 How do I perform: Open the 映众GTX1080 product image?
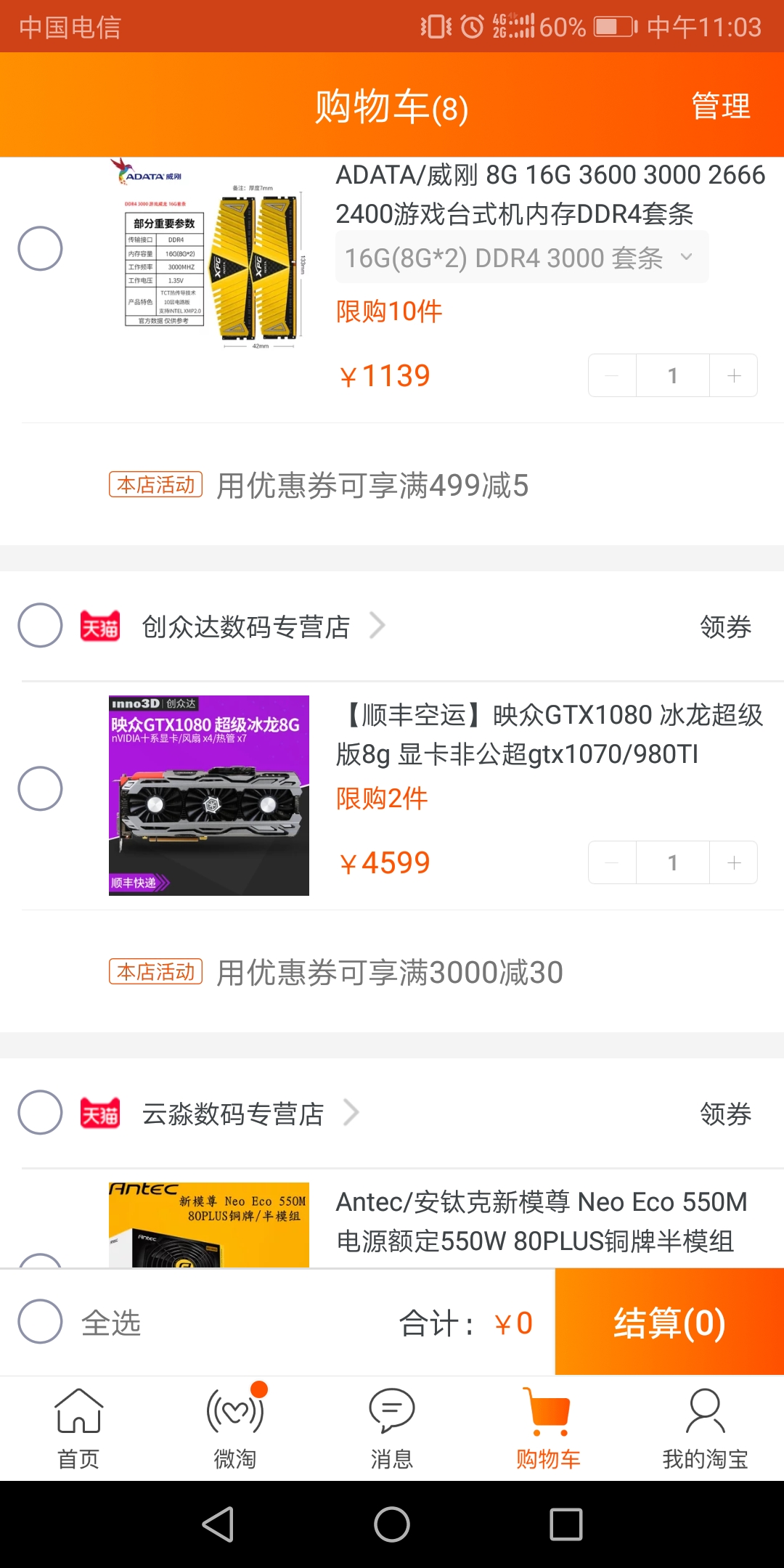click(209, 795)
